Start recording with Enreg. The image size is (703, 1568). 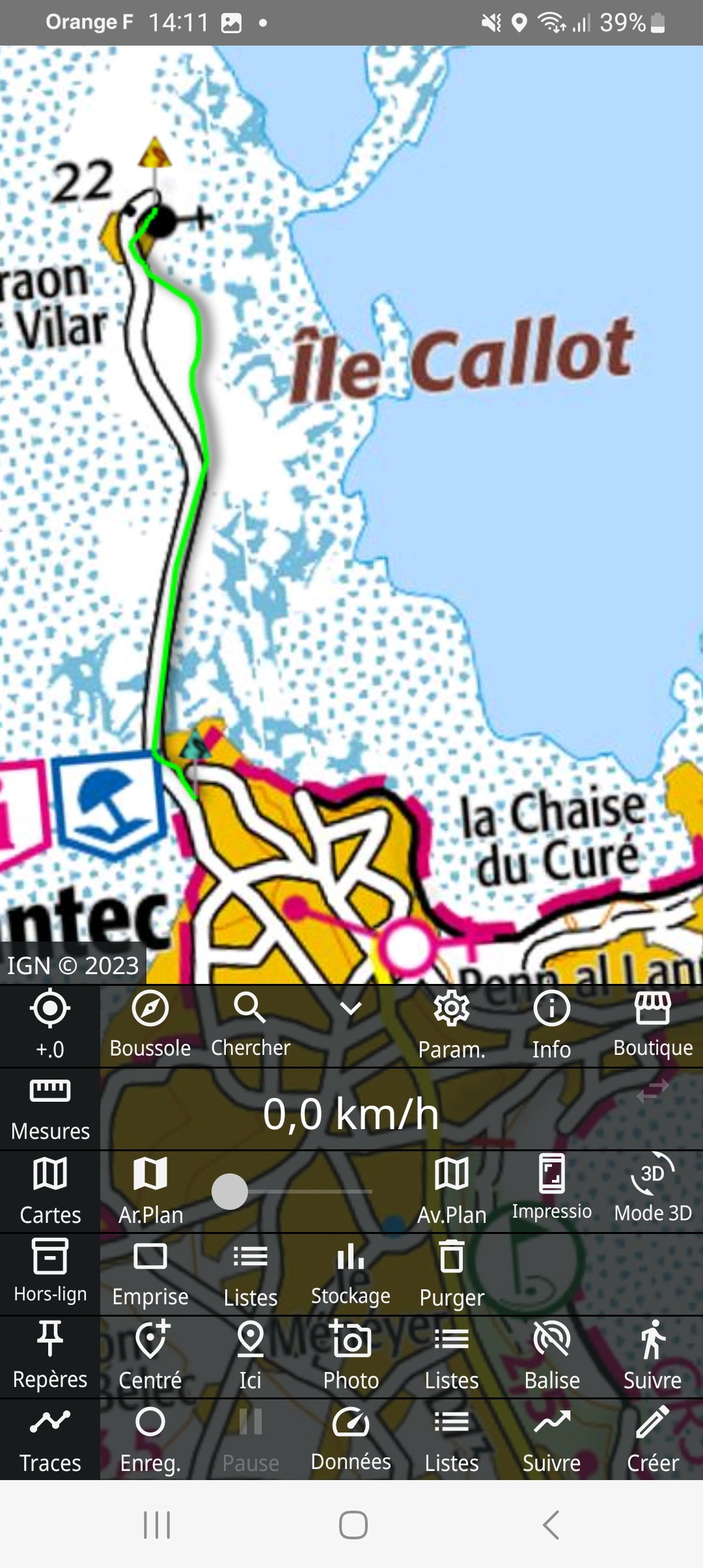coord(150,1439)
